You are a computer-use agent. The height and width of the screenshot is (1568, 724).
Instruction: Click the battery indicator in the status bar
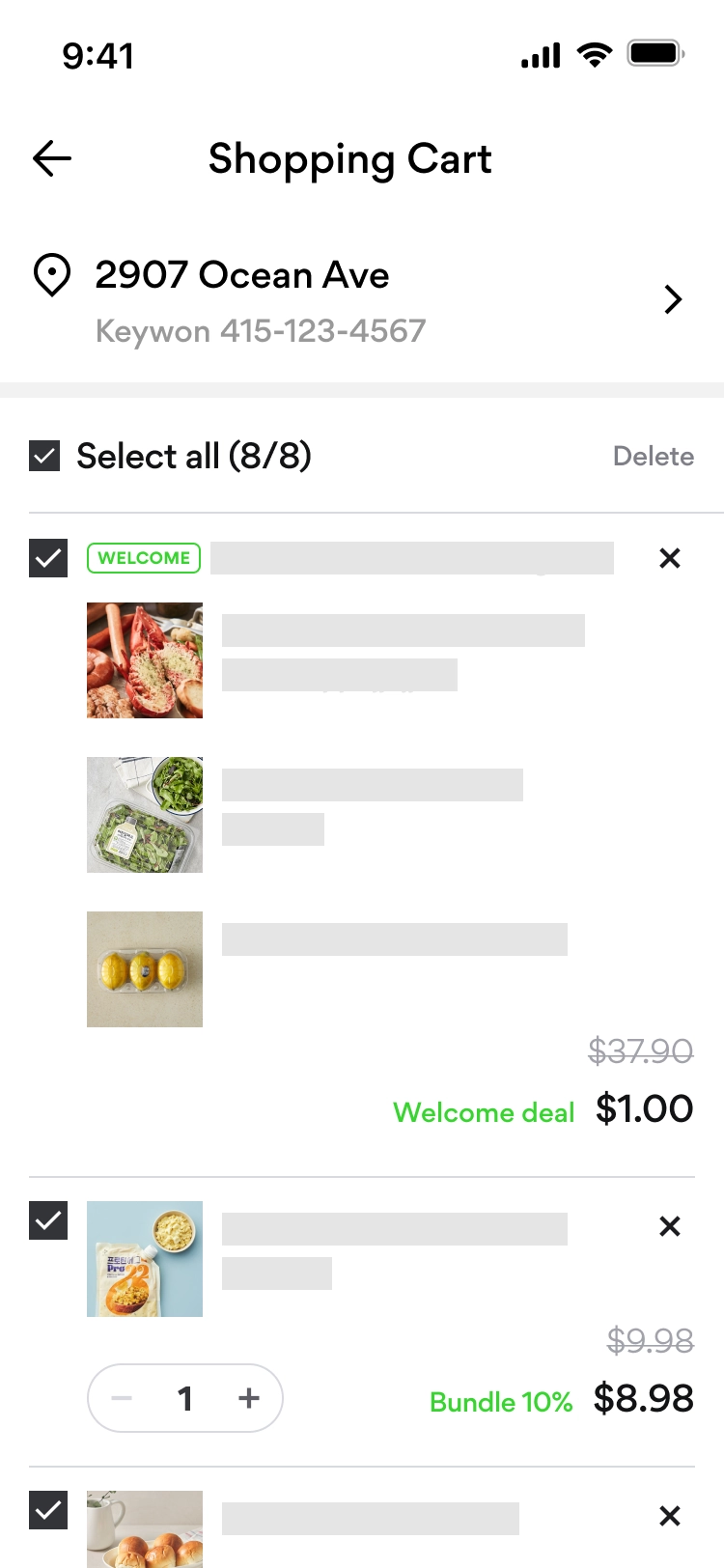654,54
